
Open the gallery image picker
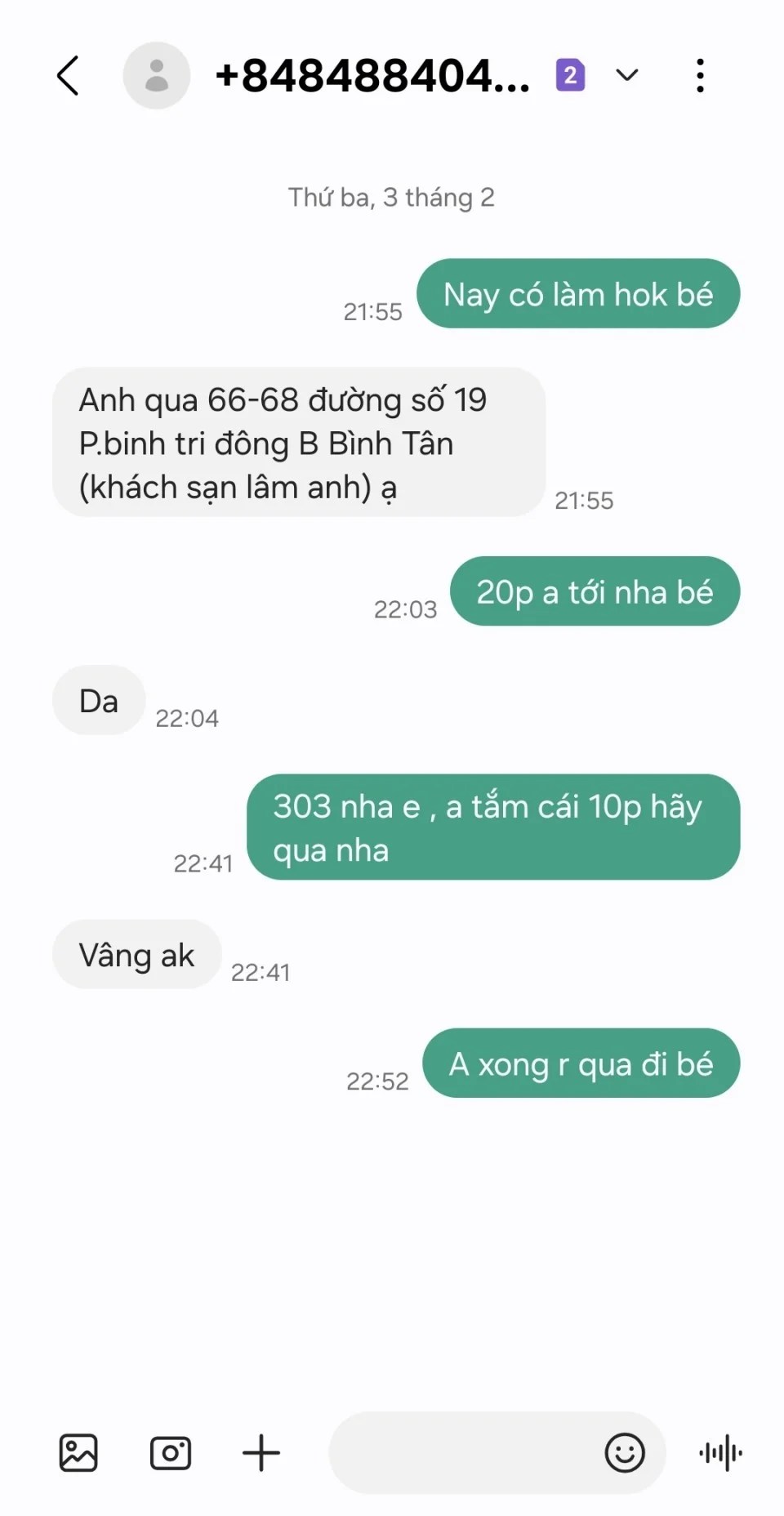coord(78,1453)
